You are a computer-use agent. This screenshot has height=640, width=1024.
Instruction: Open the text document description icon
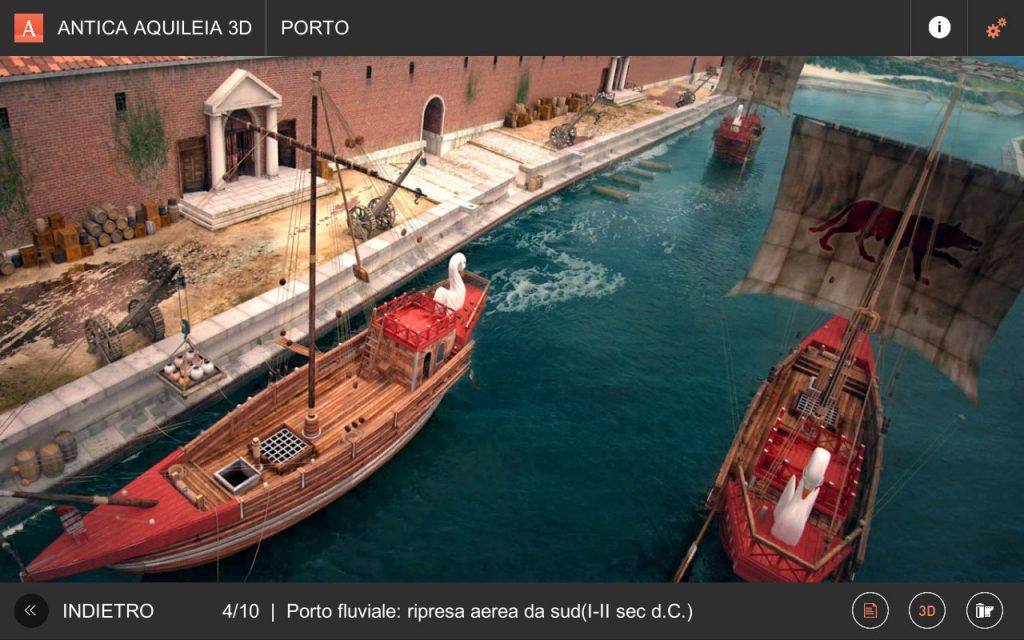tap(870, 611)
